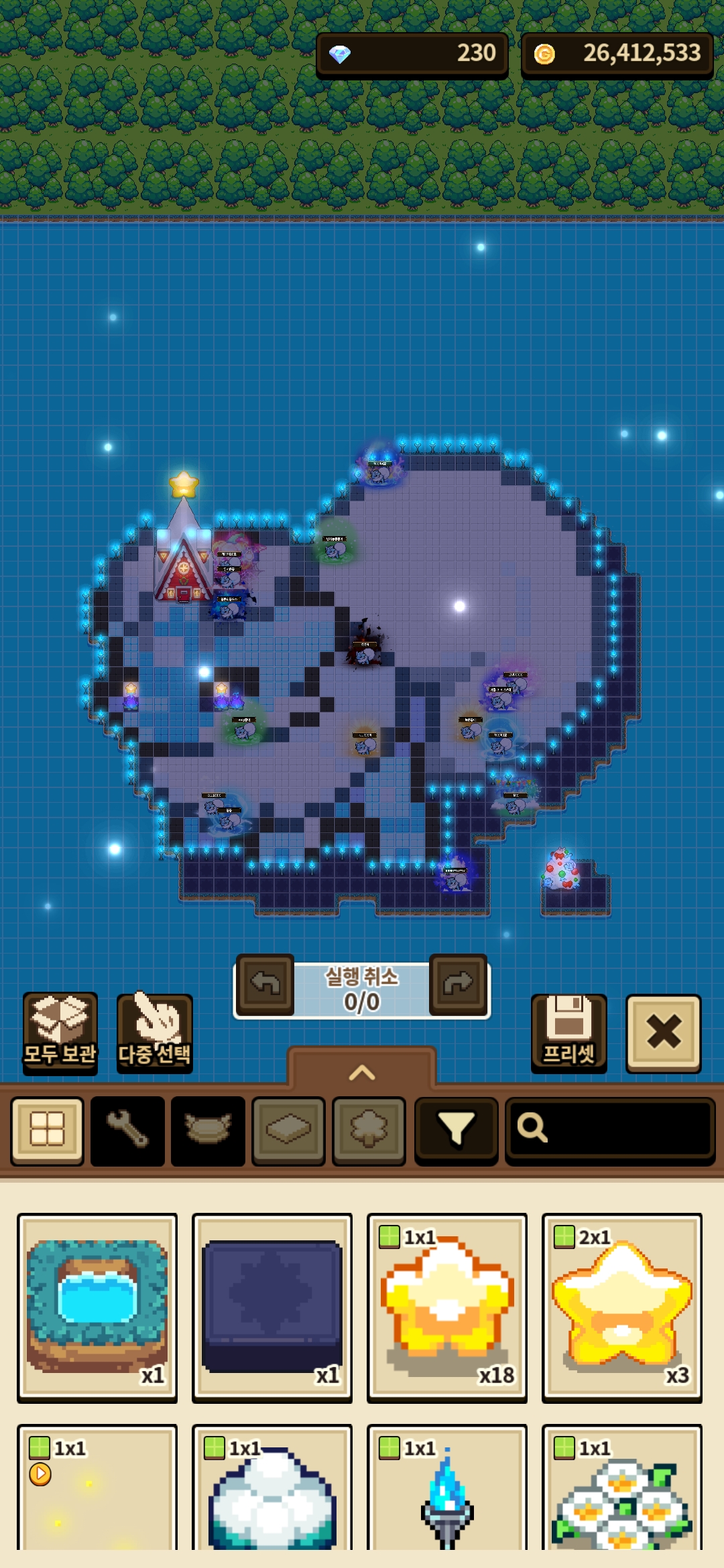Switch to the tree decoration category tab
The image size is (724, 1568).
click(x=369, y=1130)
